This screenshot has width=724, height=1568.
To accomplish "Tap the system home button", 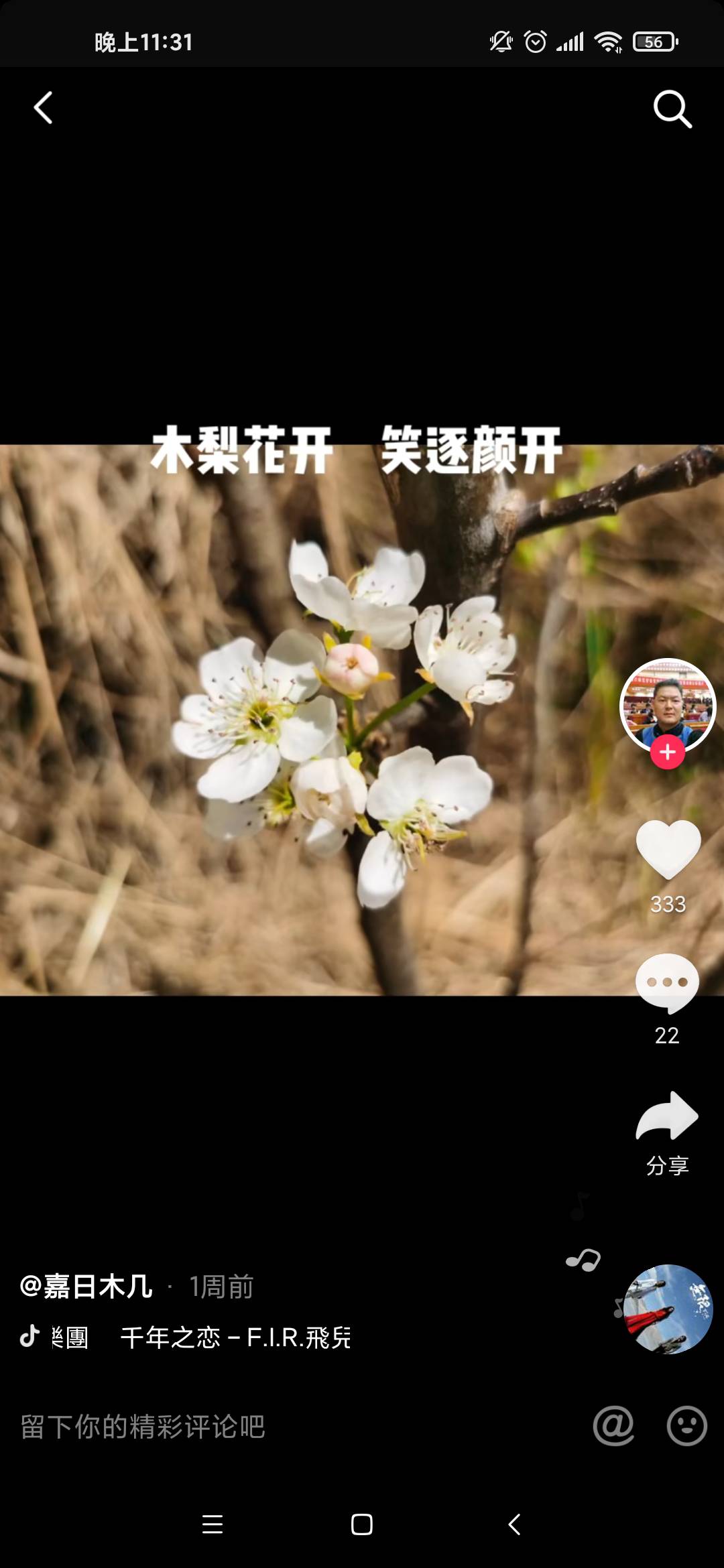I will click(x=362, y=1524).
